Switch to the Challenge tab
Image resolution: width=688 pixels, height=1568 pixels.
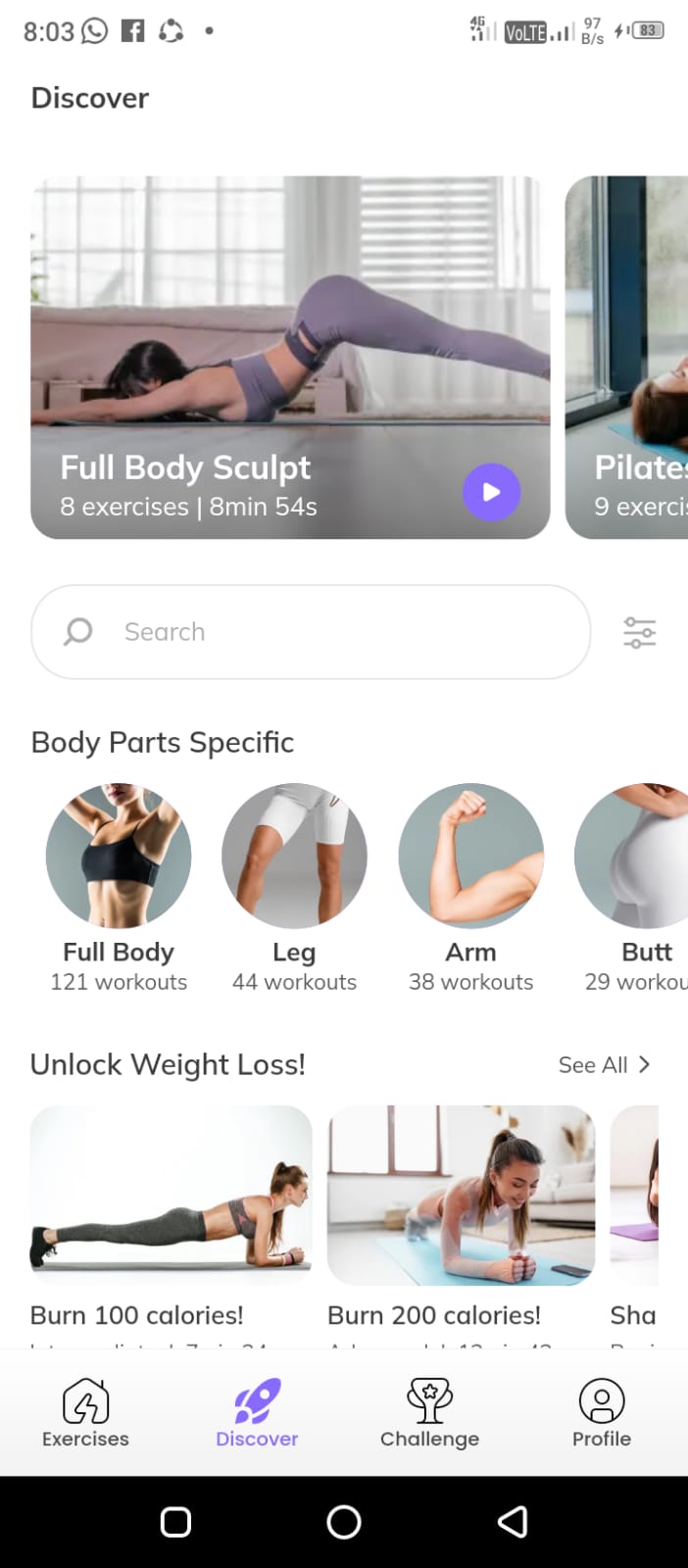(429, 1413)
